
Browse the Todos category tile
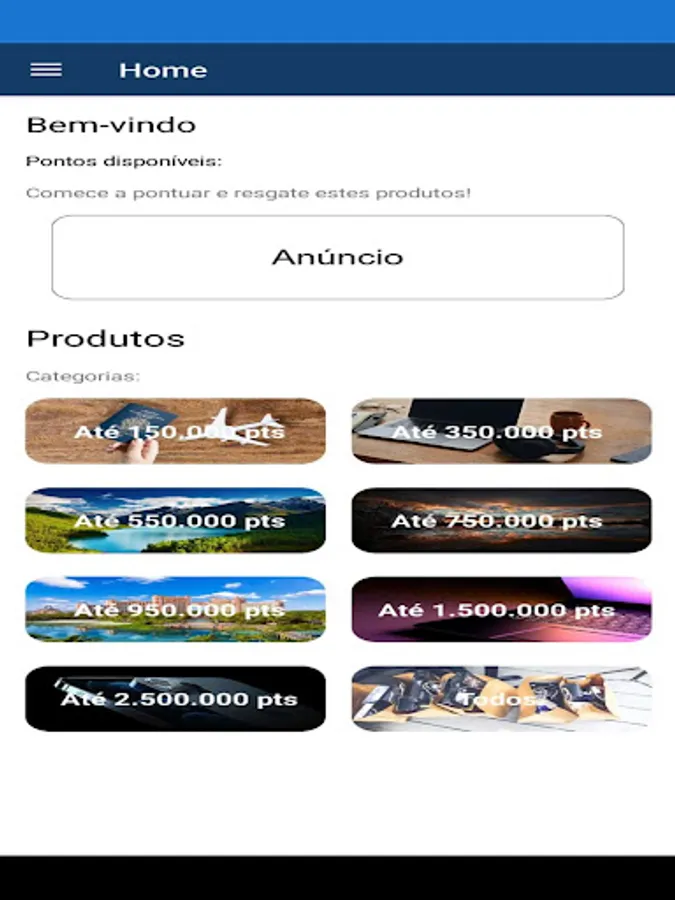(x=501, y=698)
